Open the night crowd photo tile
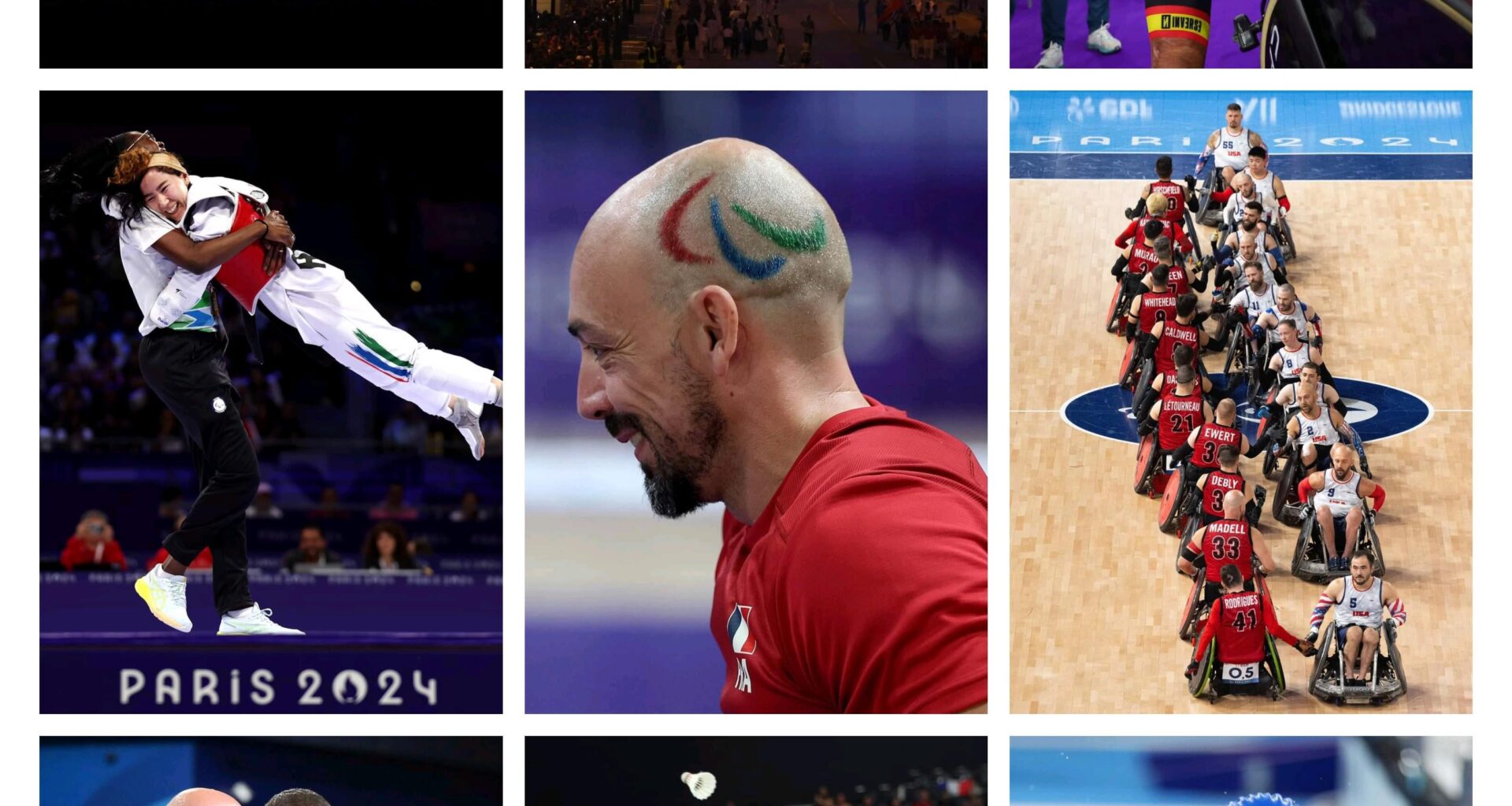 755,34
